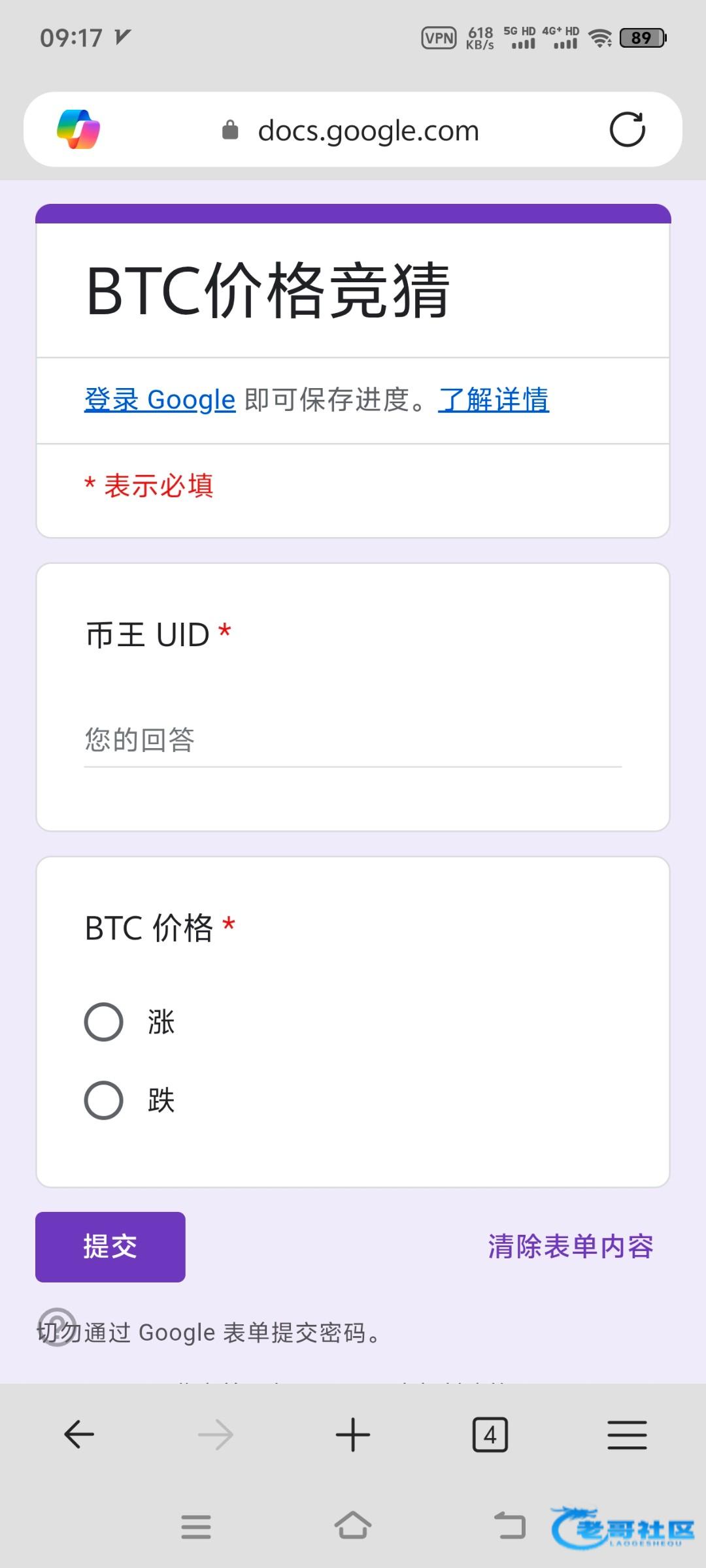Image resolution: width=706 pixels, height=1568 pixels.
Task: Open the browser hamburger menu
Action: click(x=627, y=1435)
